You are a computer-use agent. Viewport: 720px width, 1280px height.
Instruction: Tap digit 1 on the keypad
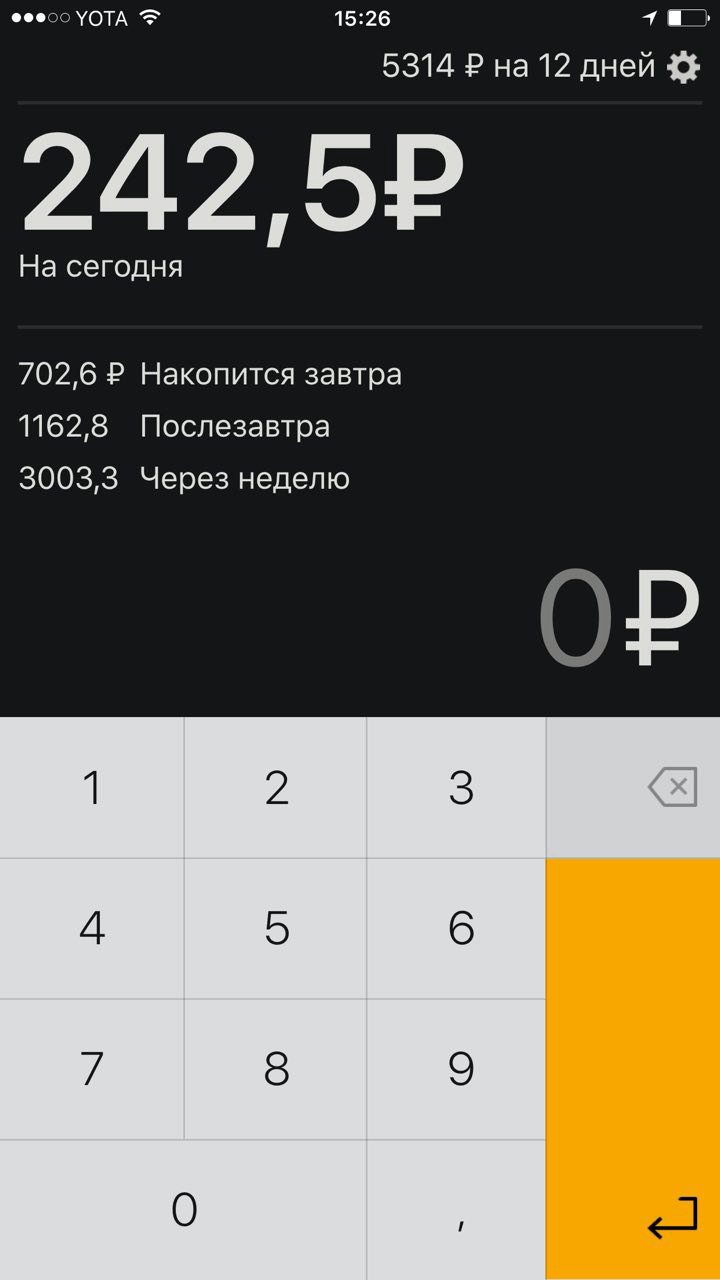coord(92,788)
